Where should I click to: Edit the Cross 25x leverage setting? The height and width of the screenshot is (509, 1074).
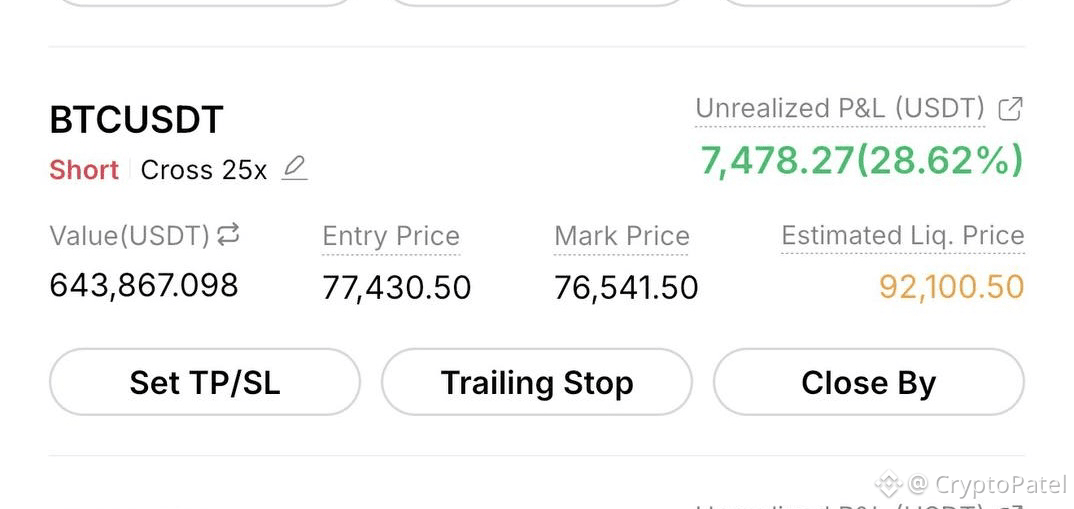[295, 169]
